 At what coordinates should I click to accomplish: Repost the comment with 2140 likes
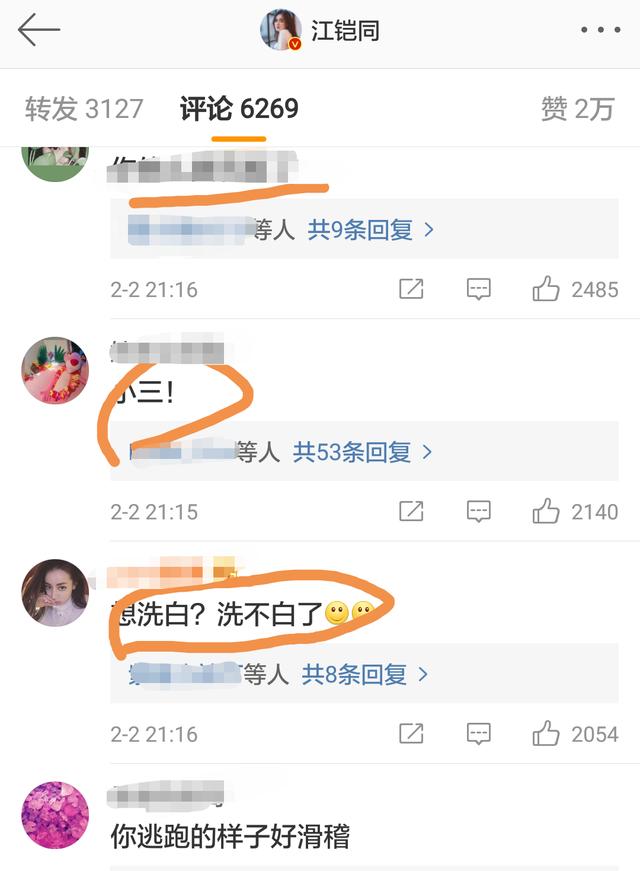[x=411, y=512]
